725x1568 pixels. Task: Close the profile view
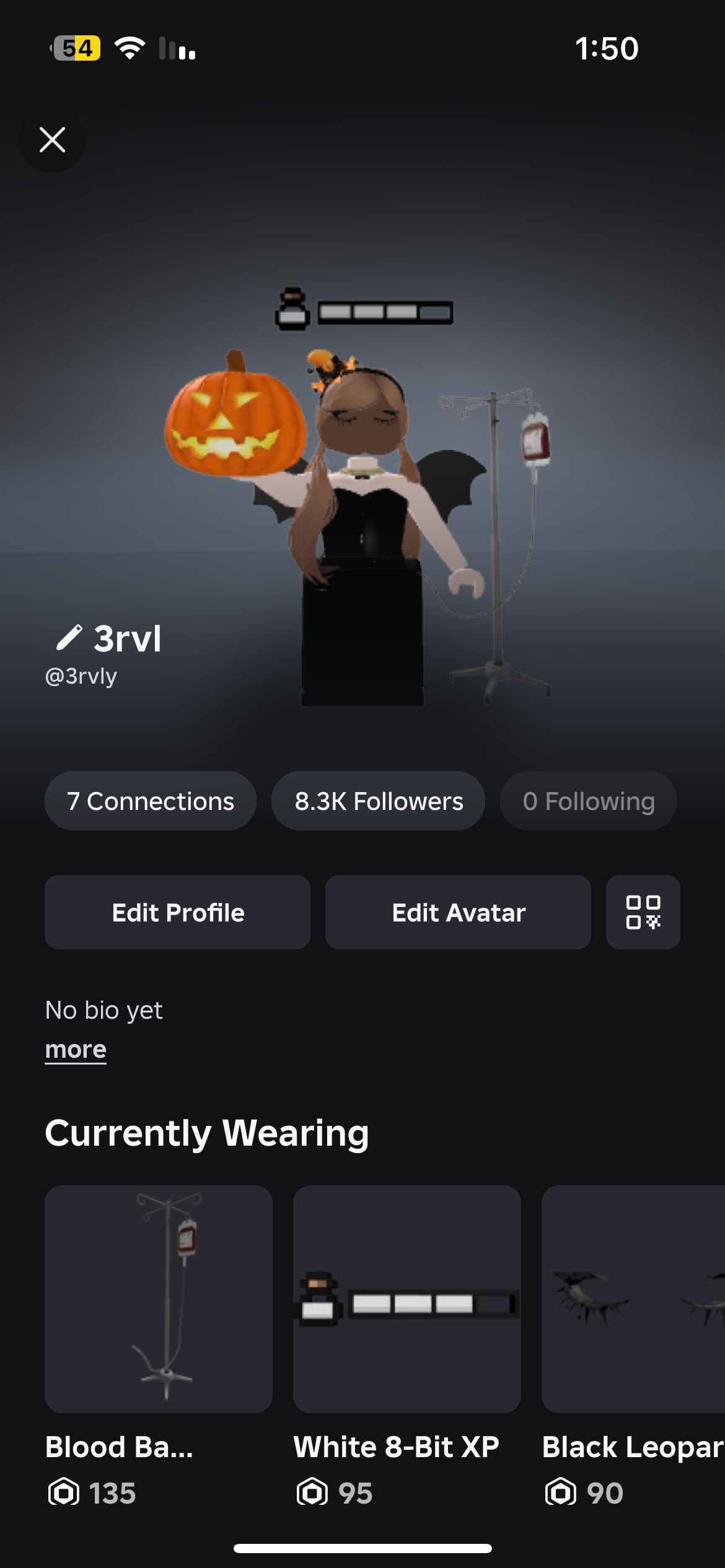52,140
